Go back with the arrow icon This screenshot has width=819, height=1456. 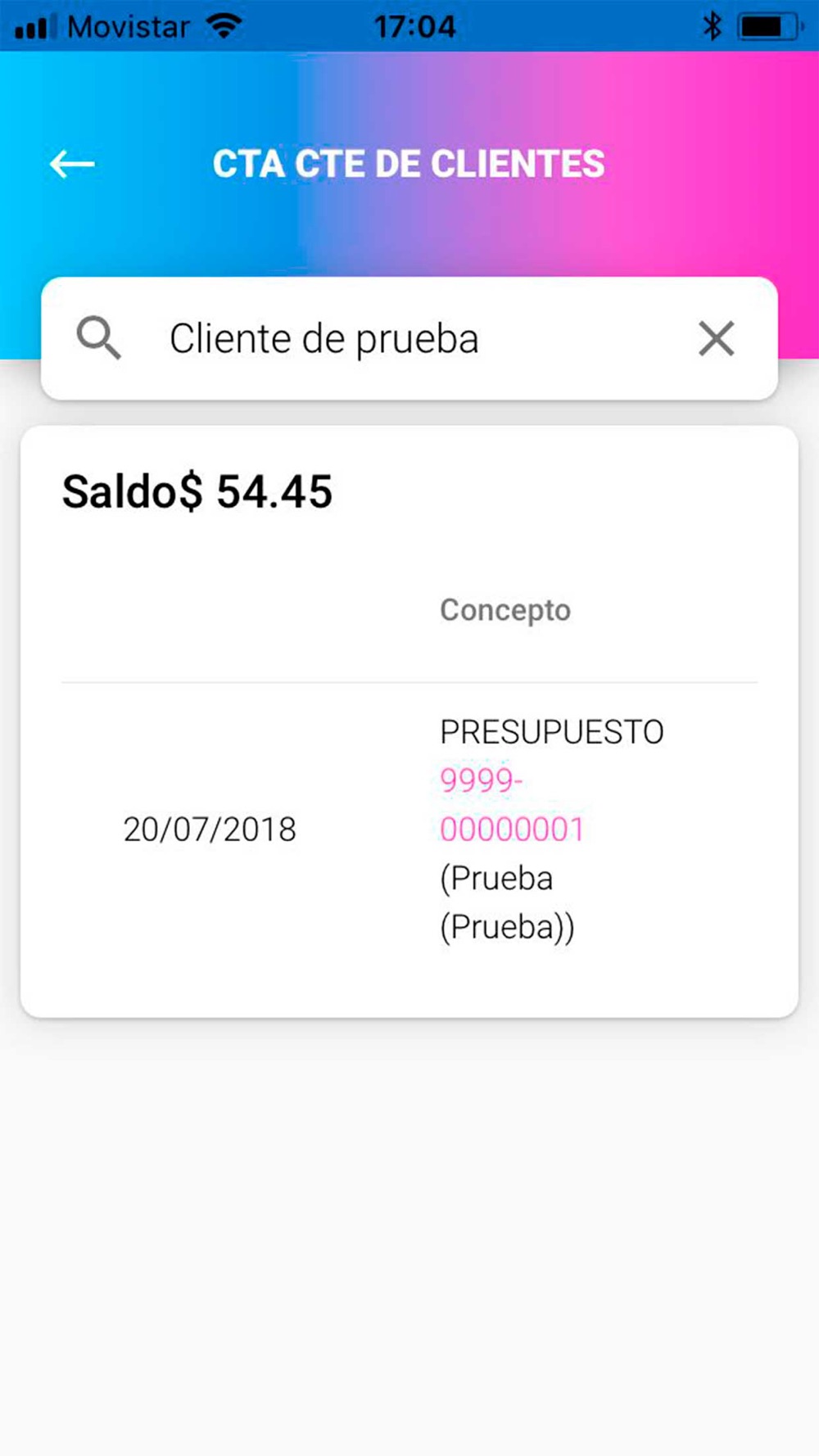click(72, 165)
